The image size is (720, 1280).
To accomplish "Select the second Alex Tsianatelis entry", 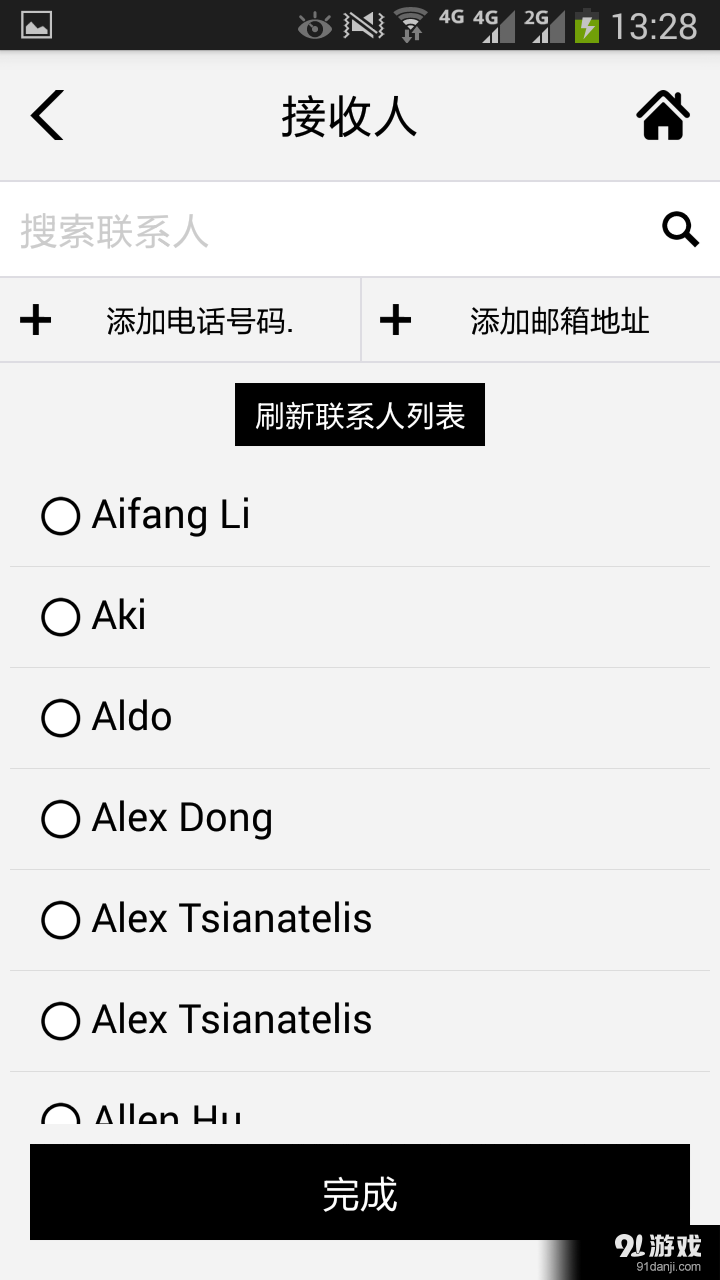I will (60, 1021).
